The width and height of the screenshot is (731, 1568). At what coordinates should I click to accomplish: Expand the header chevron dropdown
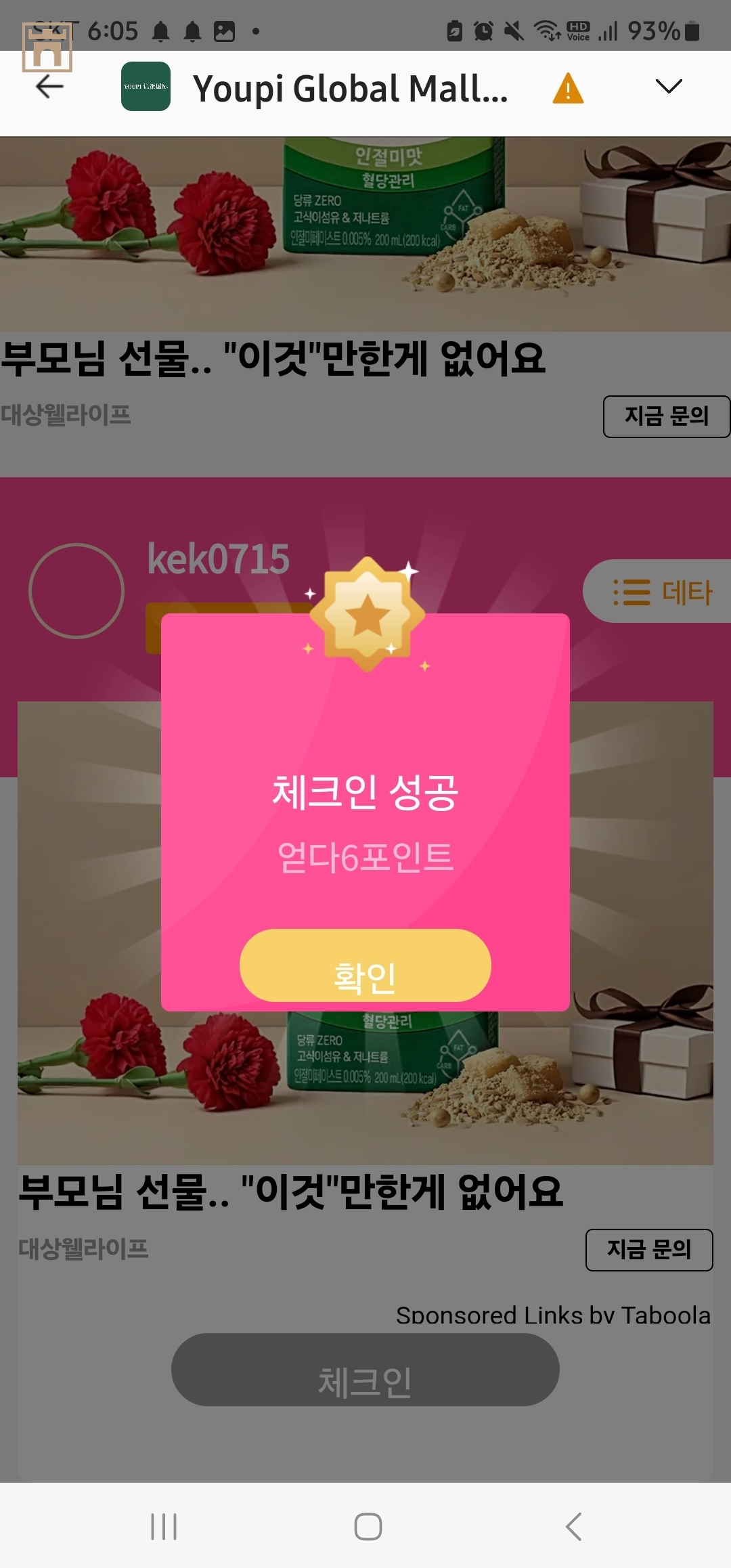tap(668, 87)
